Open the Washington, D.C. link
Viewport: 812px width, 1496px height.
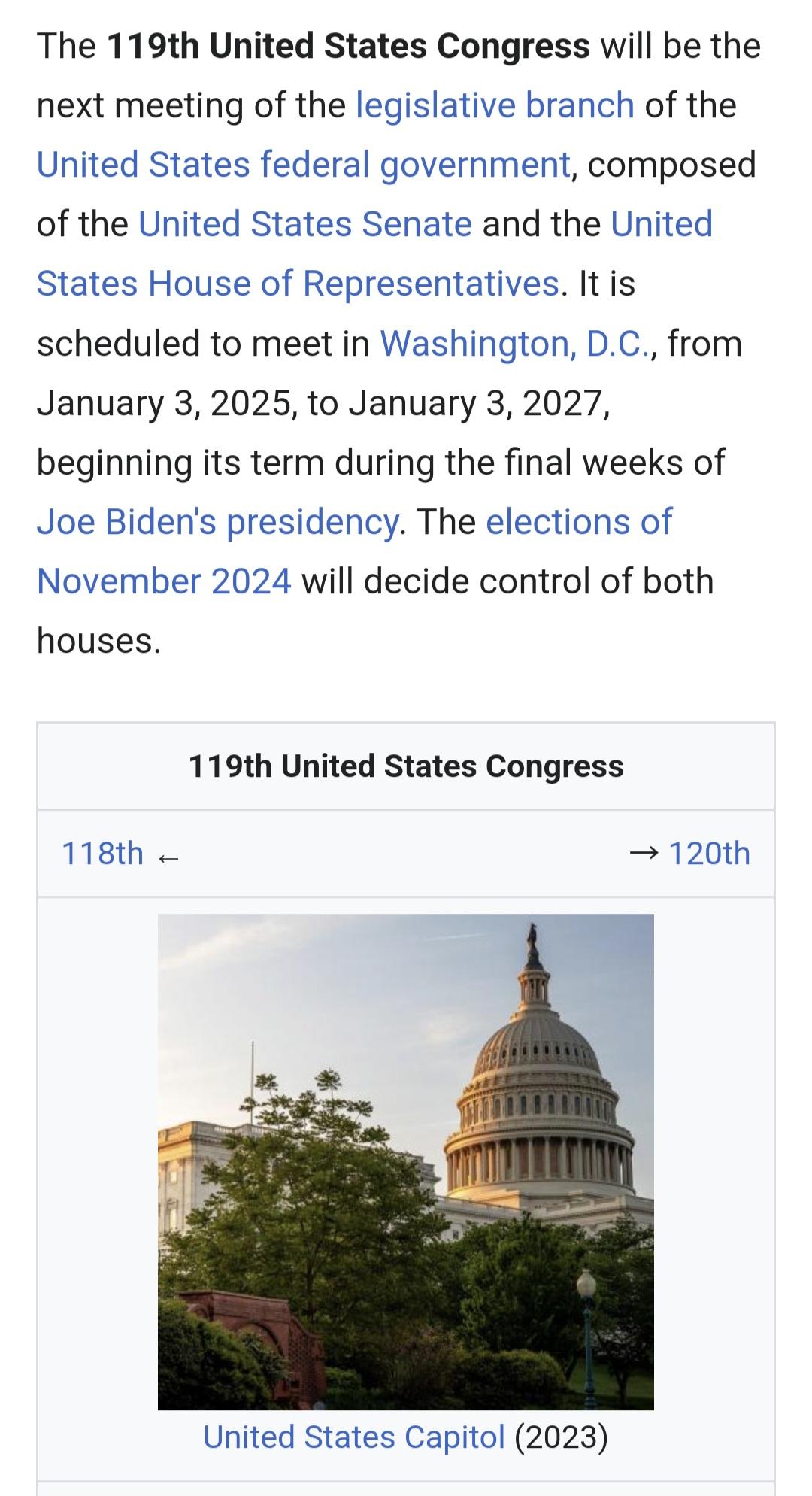(x=514, y=343)
